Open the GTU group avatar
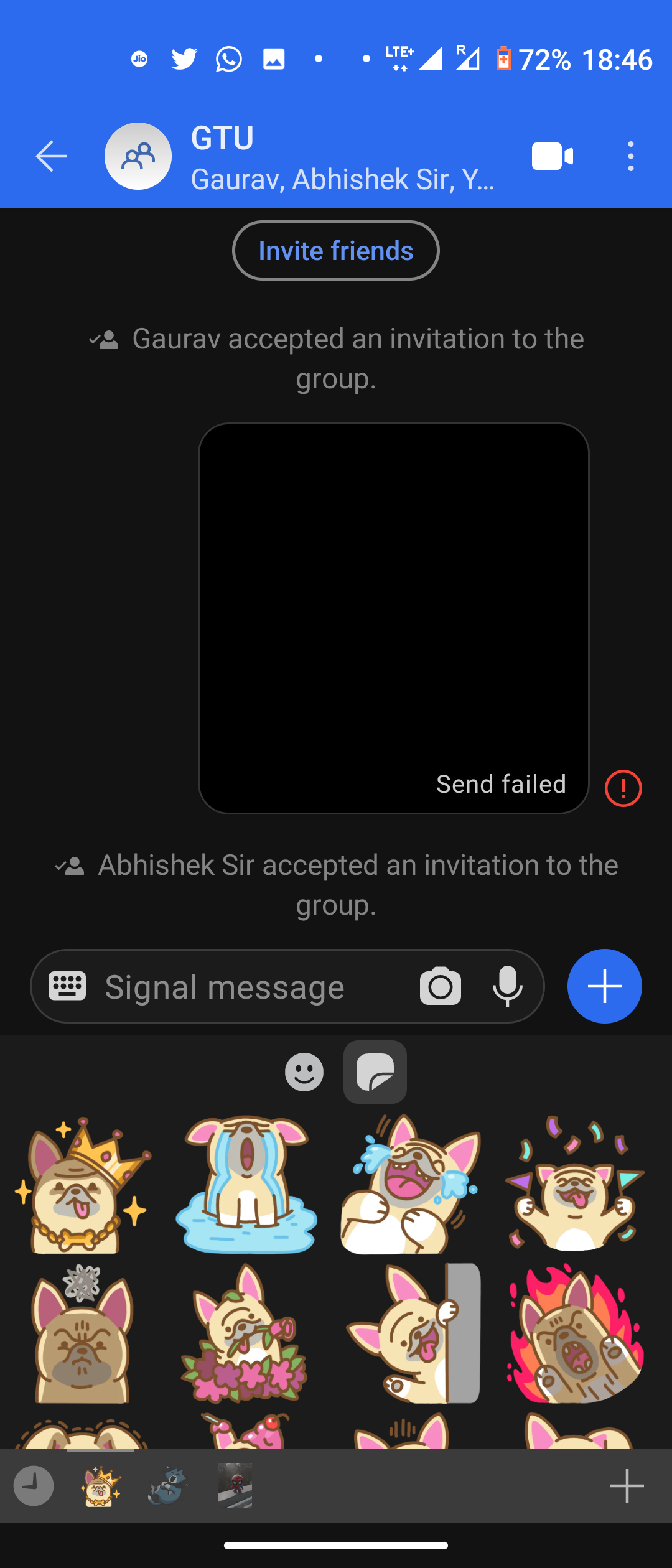Screen dimensions: 672x1568 [138, 156]
